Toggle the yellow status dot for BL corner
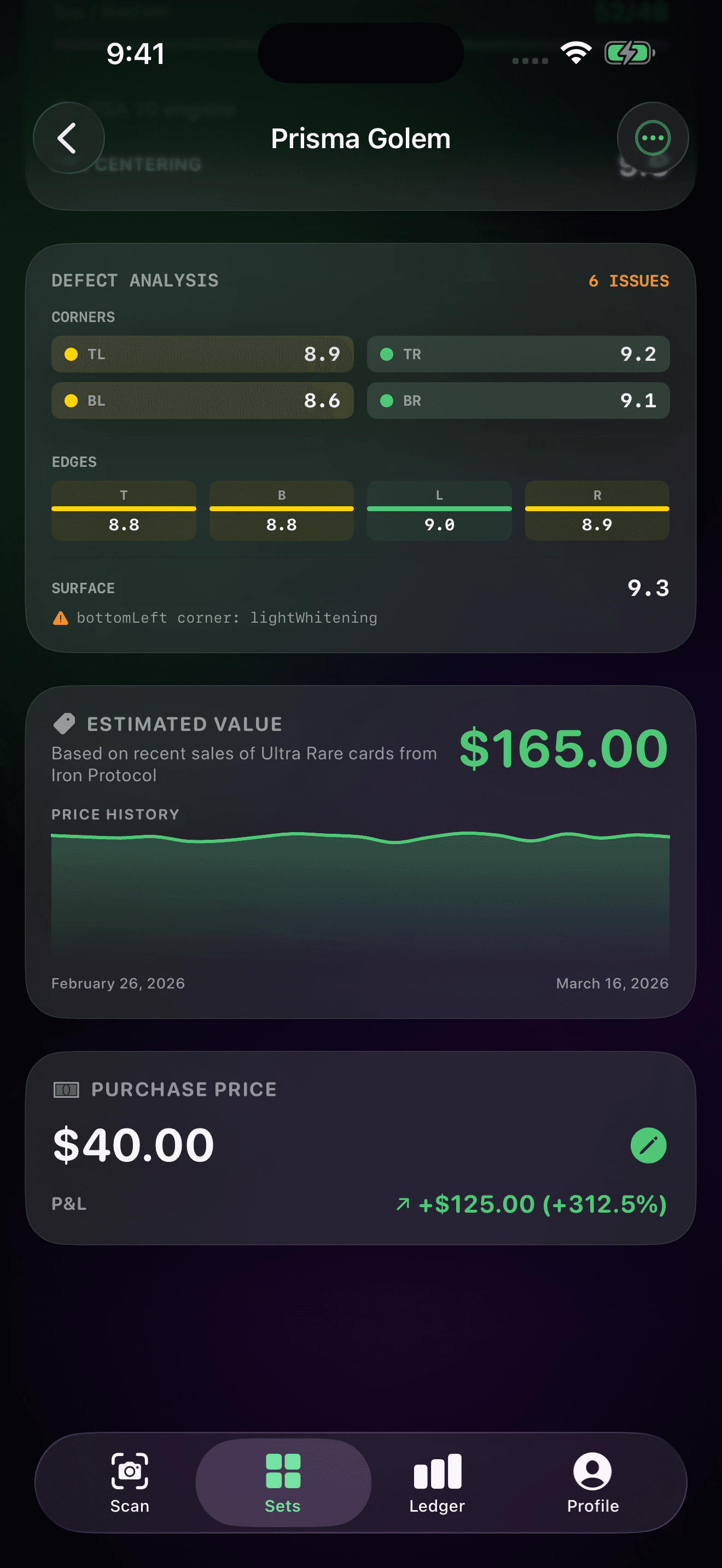 tap(71, 401)
